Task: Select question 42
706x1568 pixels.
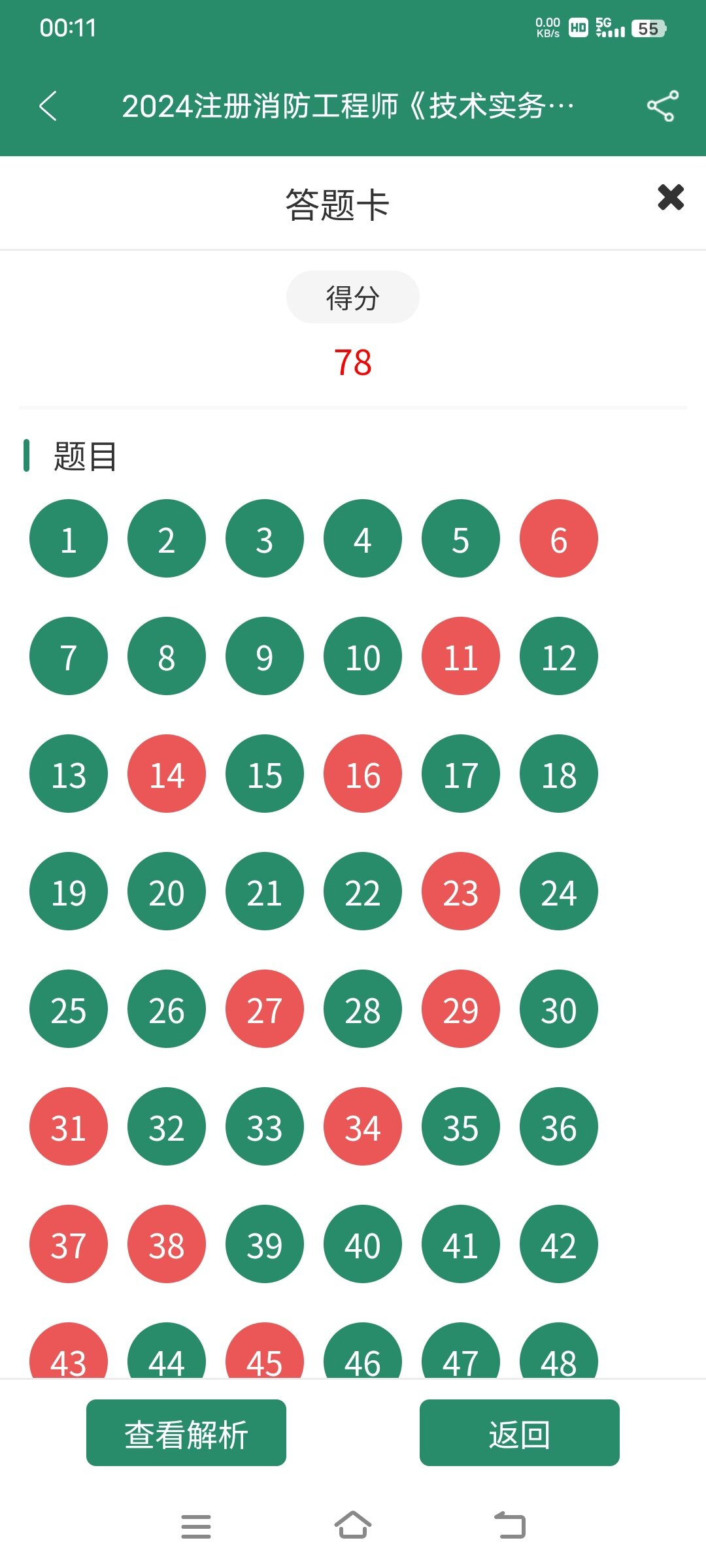Action: point(559,1244)
